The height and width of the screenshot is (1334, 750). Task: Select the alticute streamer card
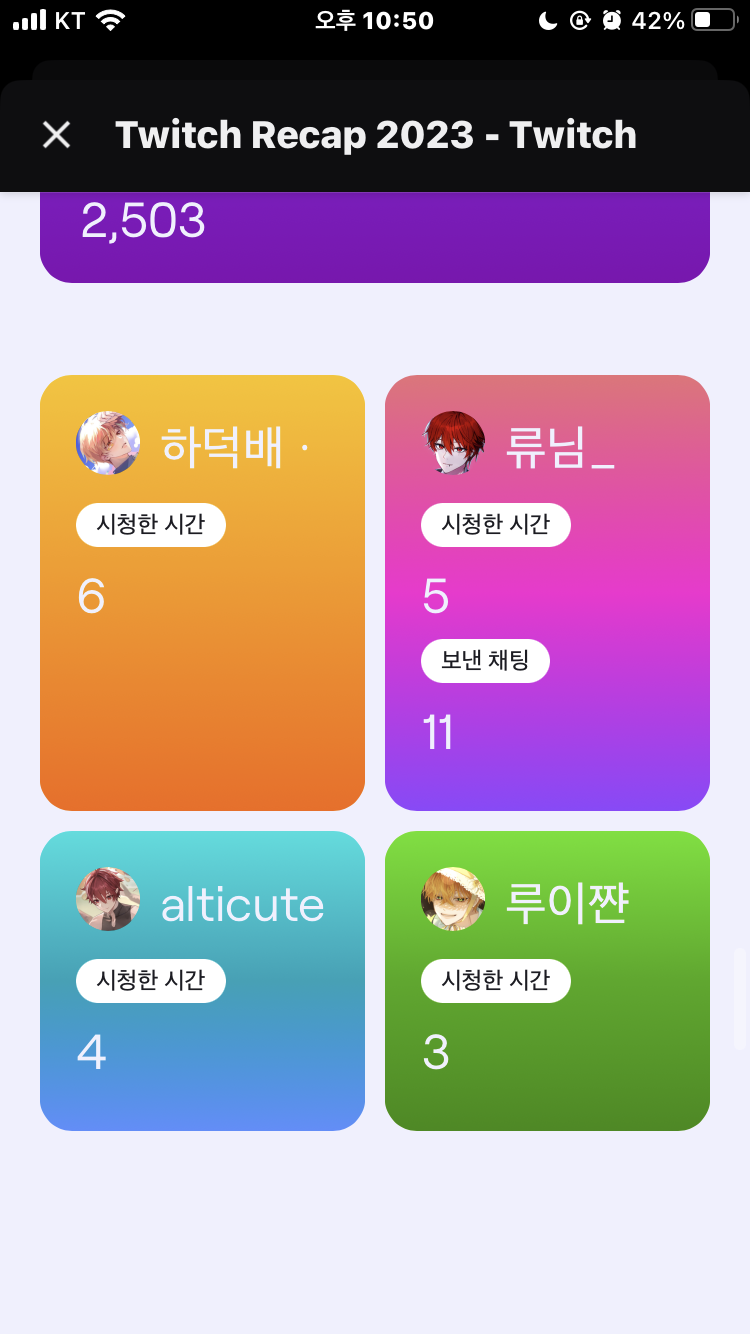[202, 980]
